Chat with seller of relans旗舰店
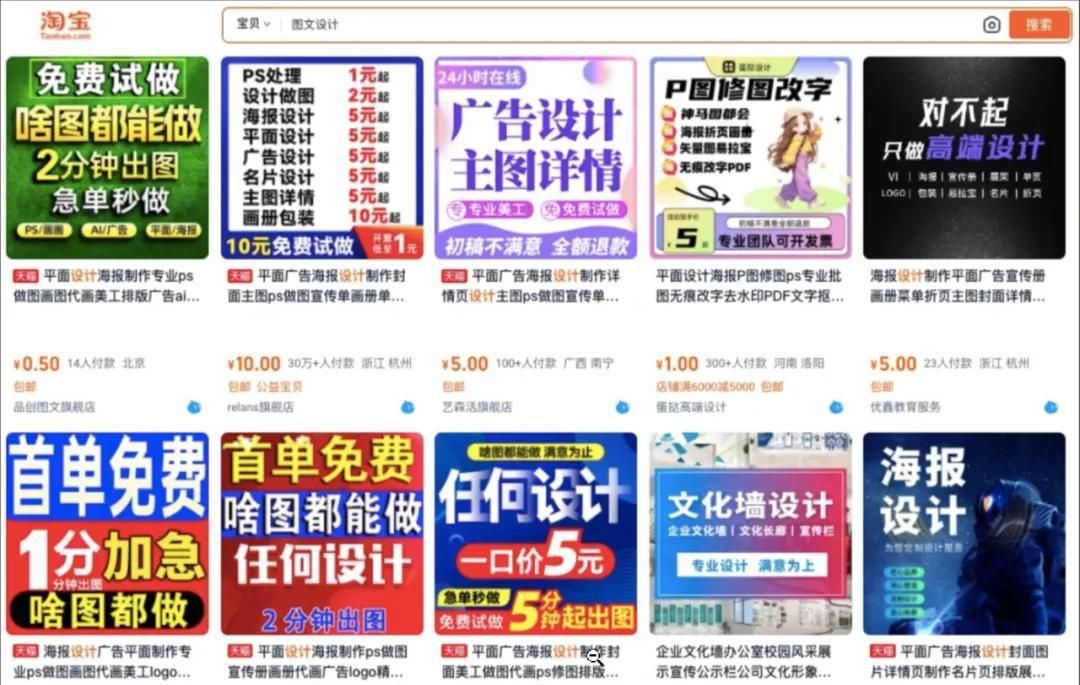Viewport: 1080px width, 685px height. [407, 407]
